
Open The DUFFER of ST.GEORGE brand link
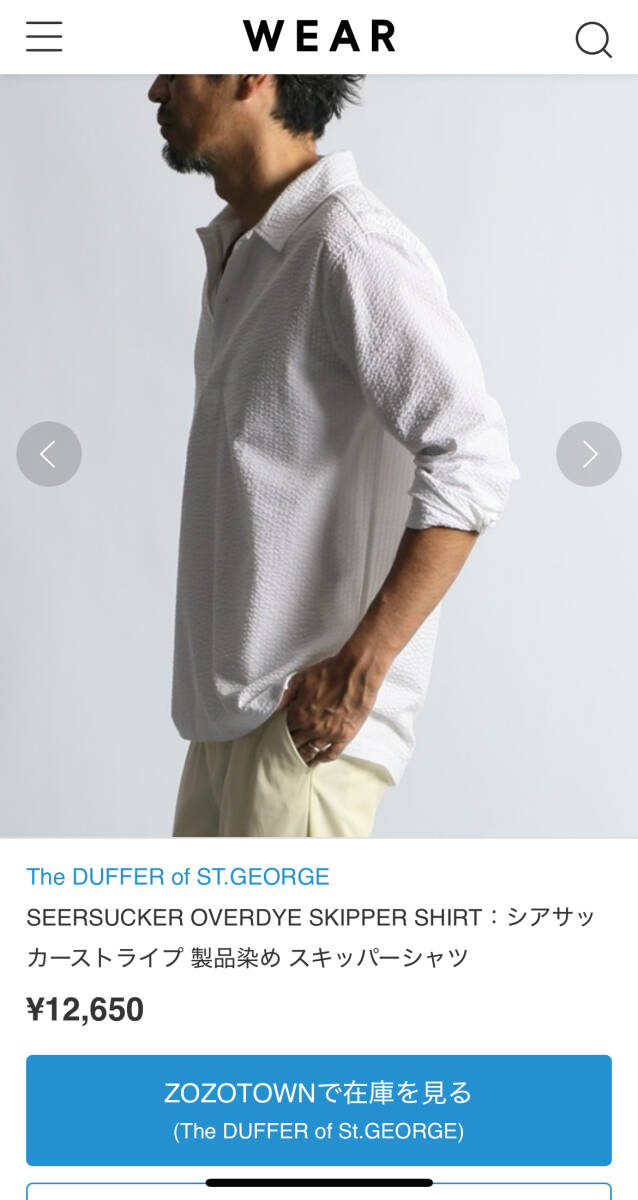point(178,877)
